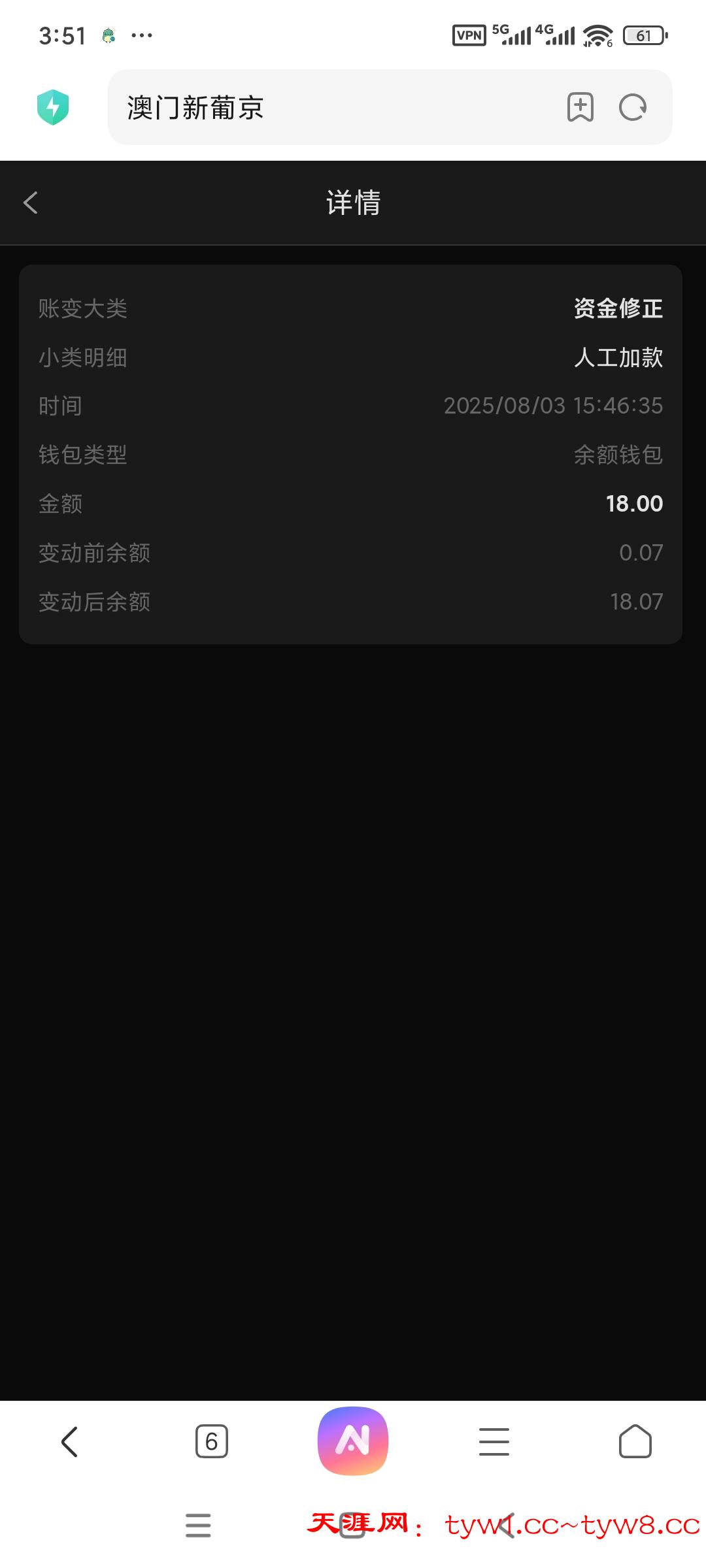The image size is (706, 1568).
Task: Add this page to bookmarks
Action: click(580, 108)
